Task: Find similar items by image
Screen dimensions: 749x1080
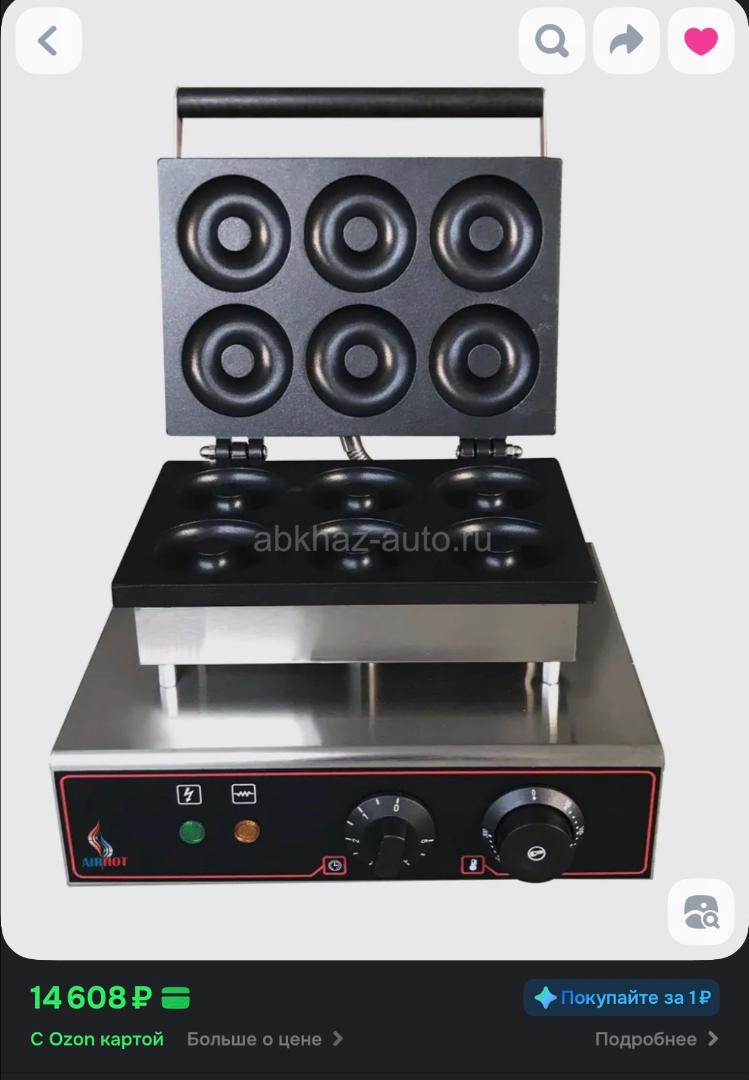Action: point(700,911)
